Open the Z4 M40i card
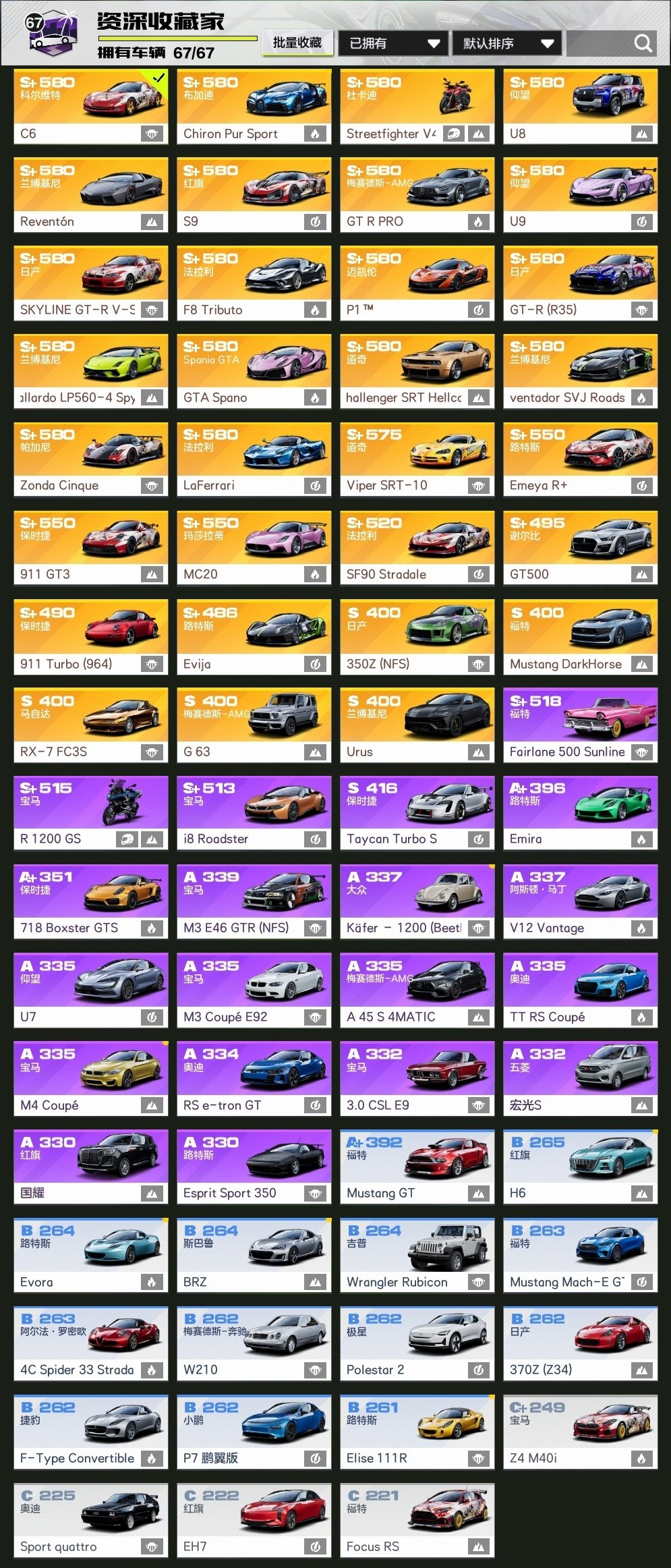 click(580, 1431)
